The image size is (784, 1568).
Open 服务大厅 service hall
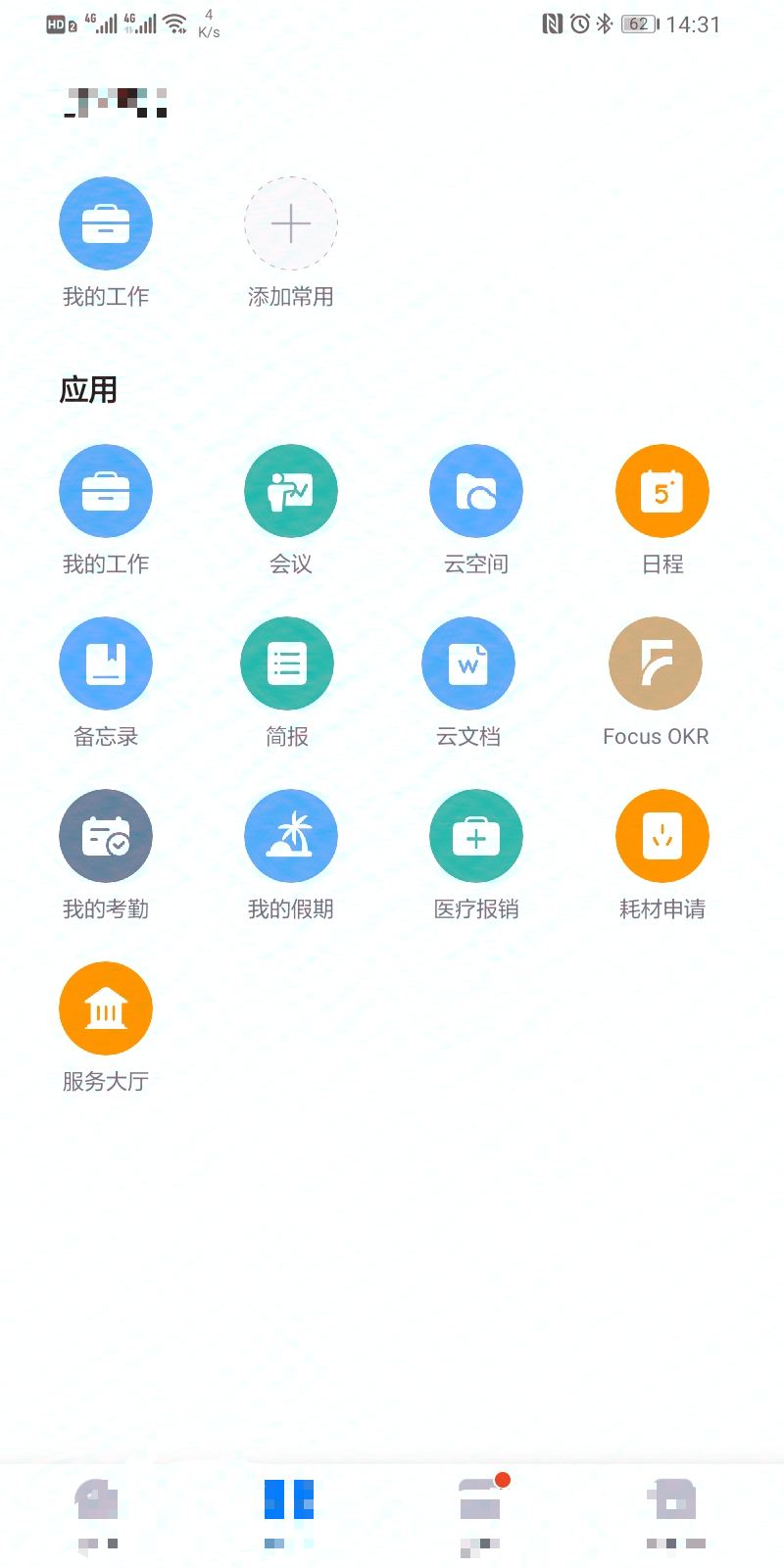pyautogui.click(x=106, y=1008)
